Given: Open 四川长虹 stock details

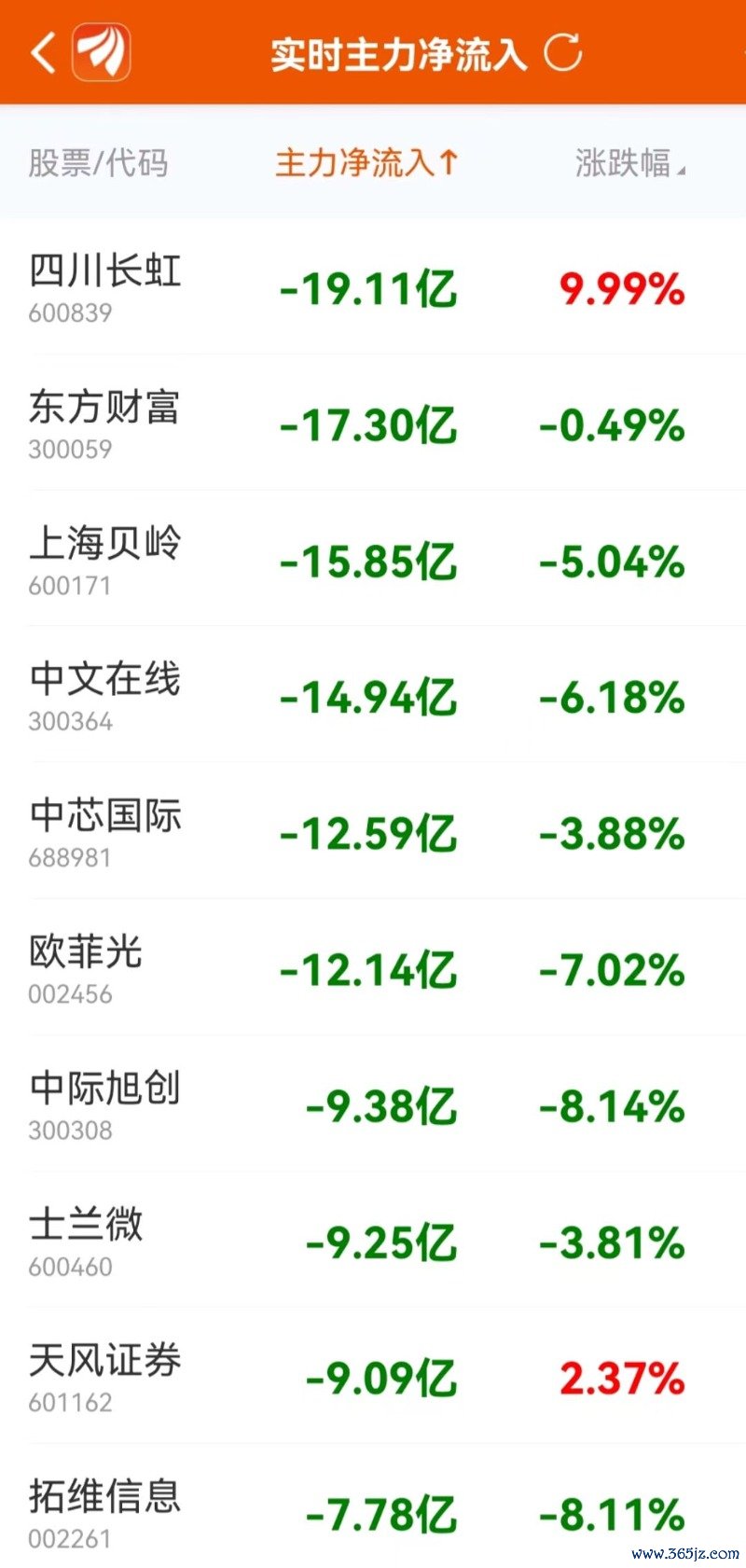Looking at the screenshot, I should tap(373, 285).
